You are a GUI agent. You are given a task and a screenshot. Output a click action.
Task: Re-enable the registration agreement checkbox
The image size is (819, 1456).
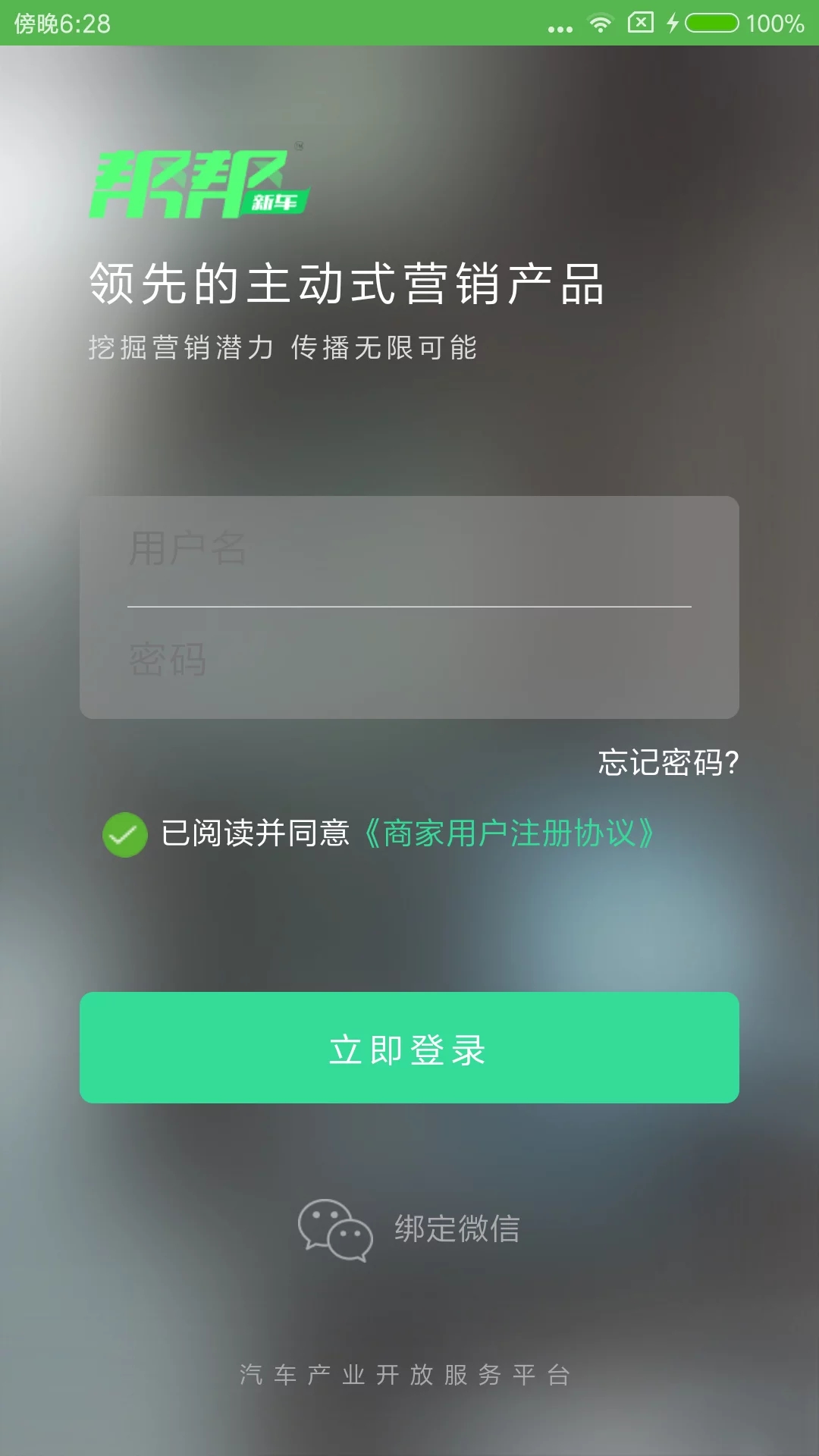point(124,836)
